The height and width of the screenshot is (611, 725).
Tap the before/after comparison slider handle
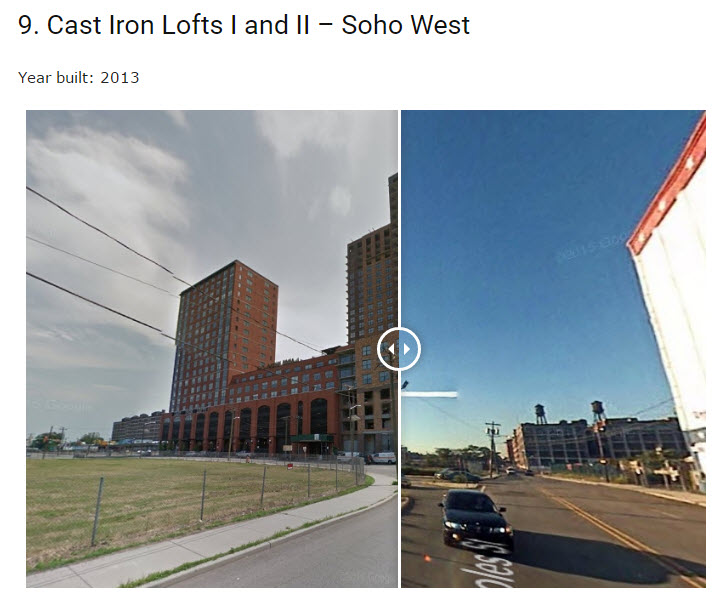[x=399, y=349]
